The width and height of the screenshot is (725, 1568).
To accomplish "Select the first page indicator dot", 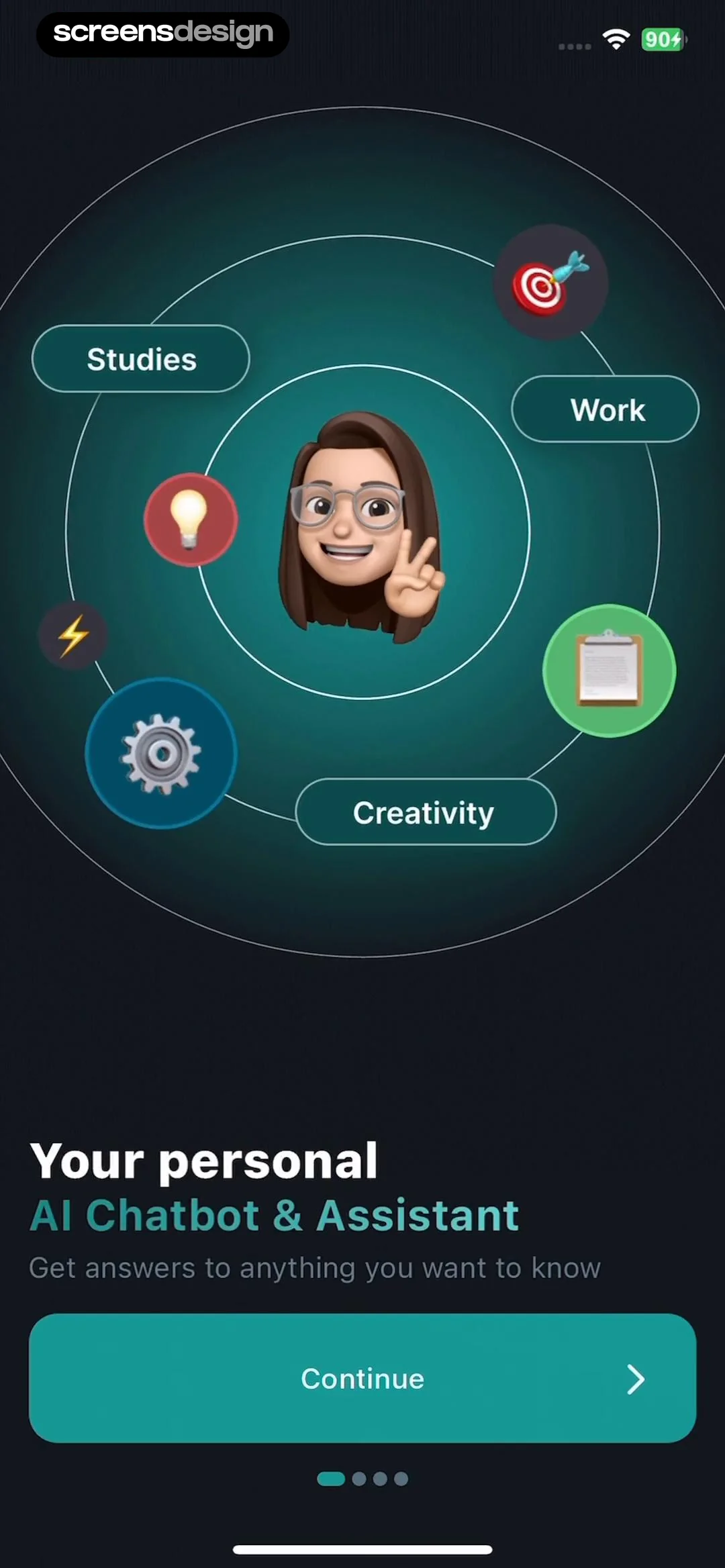I will [x=331, y=1479].
